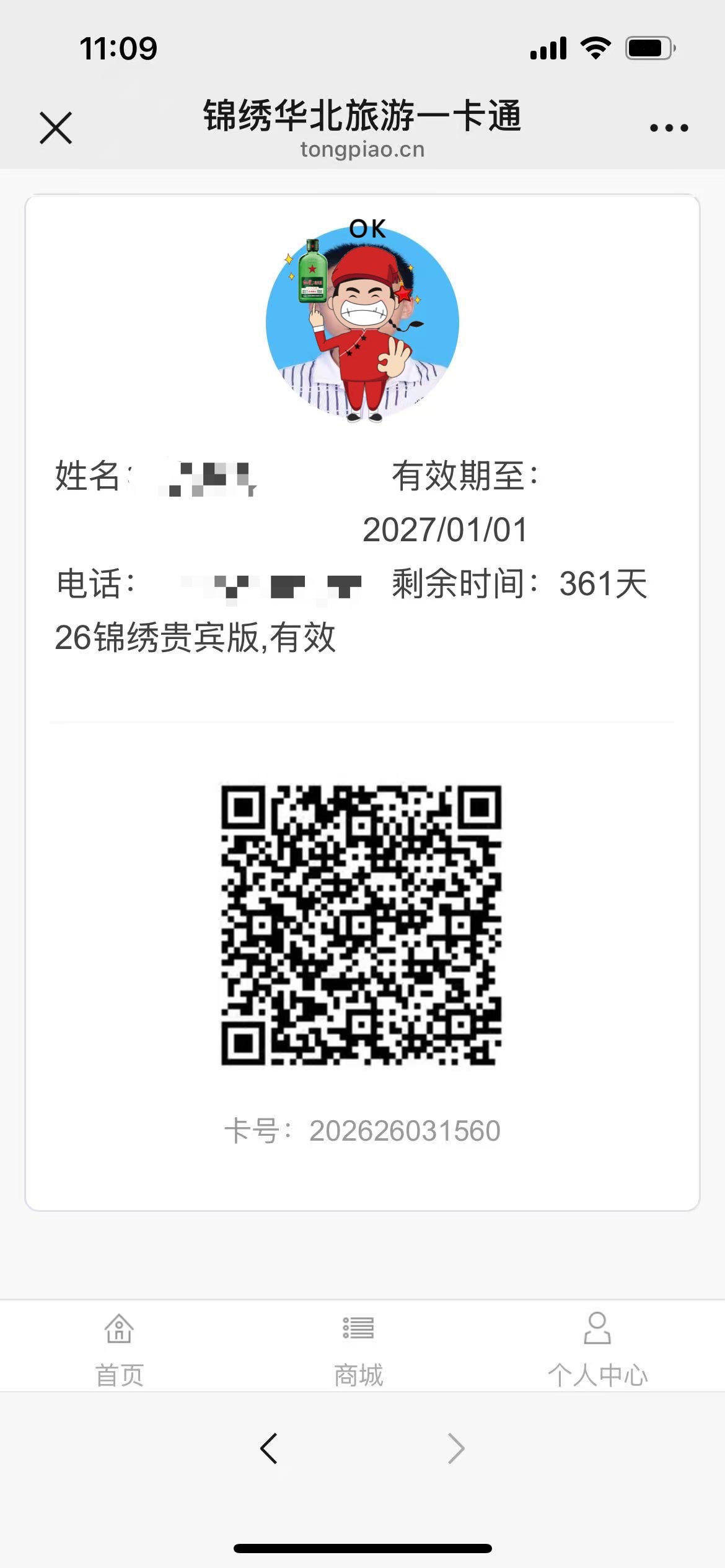Viewport: 725px width, 1568px height.
Task: Close the 锦绣华北旅游一卡通 web page
Action: point(56,128)
